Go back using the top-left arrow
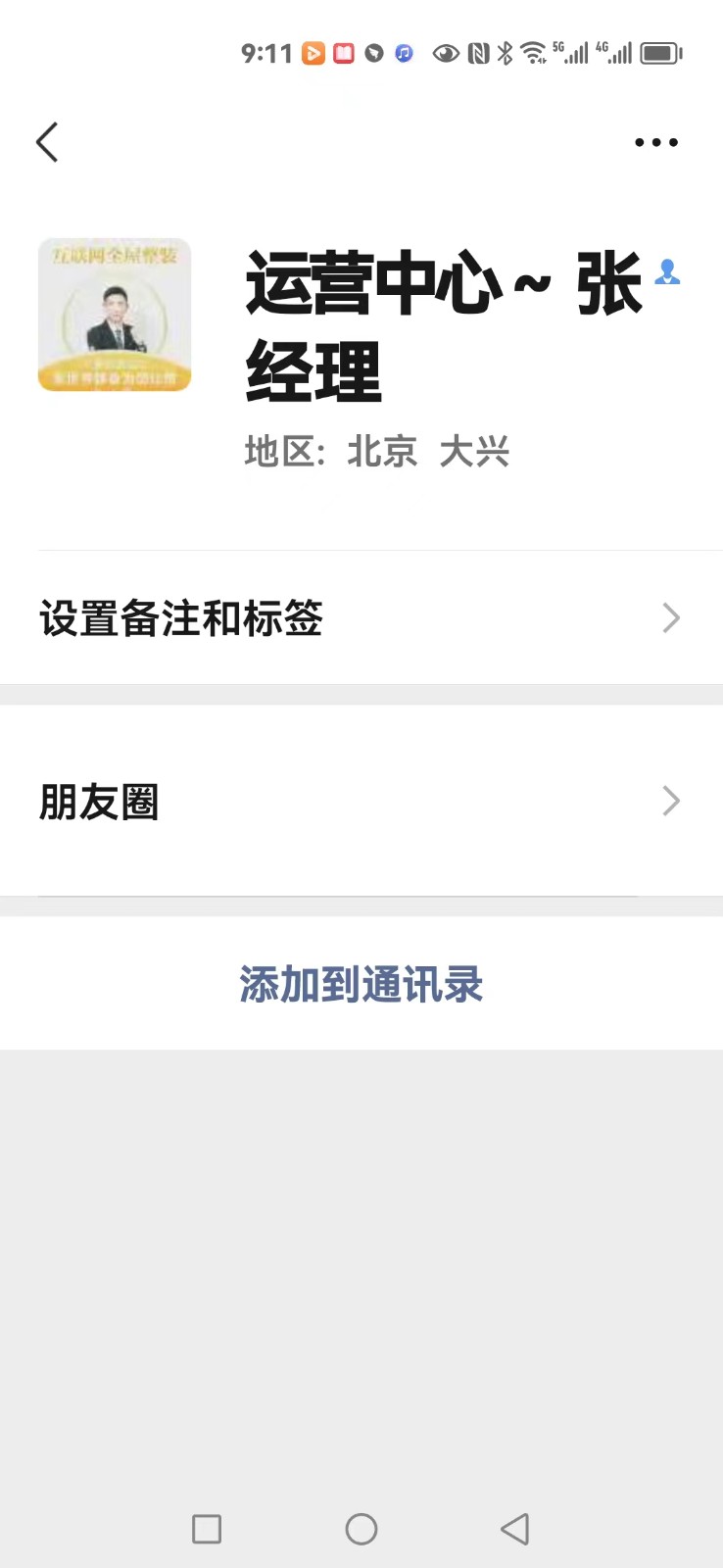This screenshot has height=1568, width=723. coord(47,142)
